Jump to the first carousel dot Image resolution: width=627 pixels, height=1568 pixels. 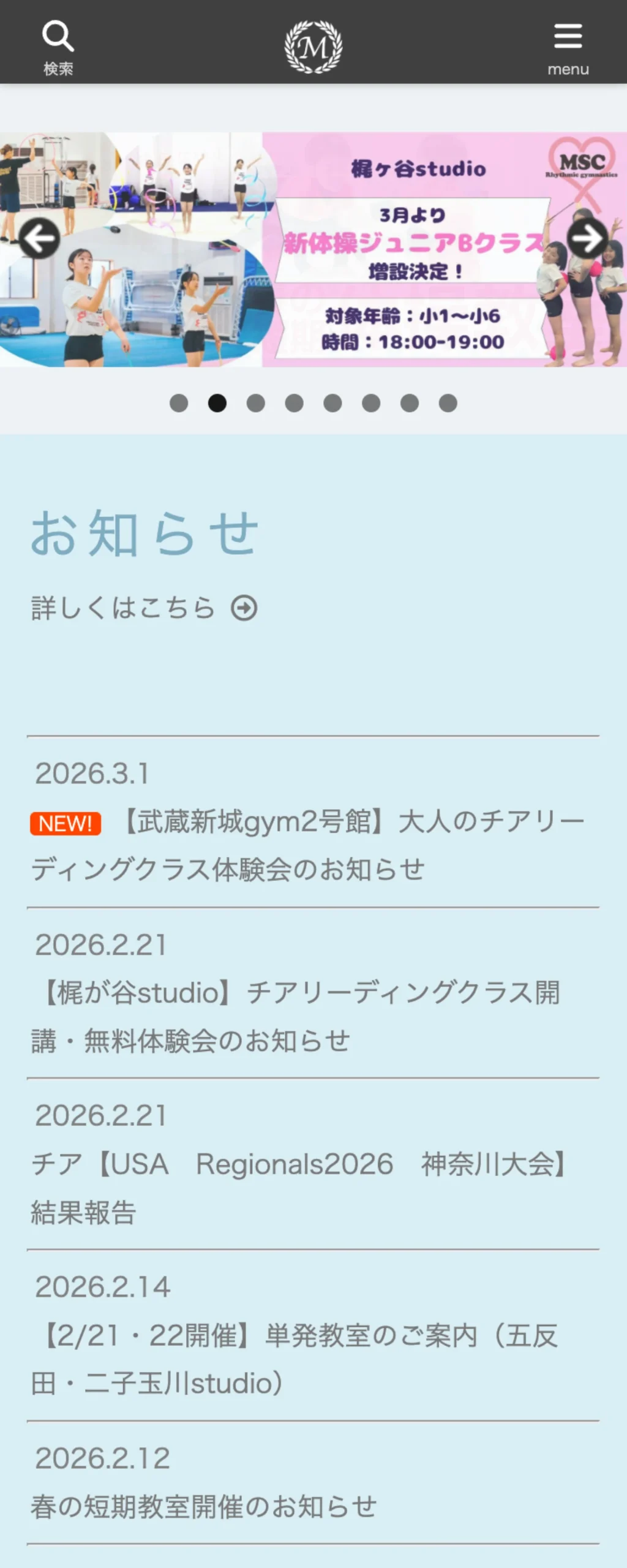pos(179,403)
